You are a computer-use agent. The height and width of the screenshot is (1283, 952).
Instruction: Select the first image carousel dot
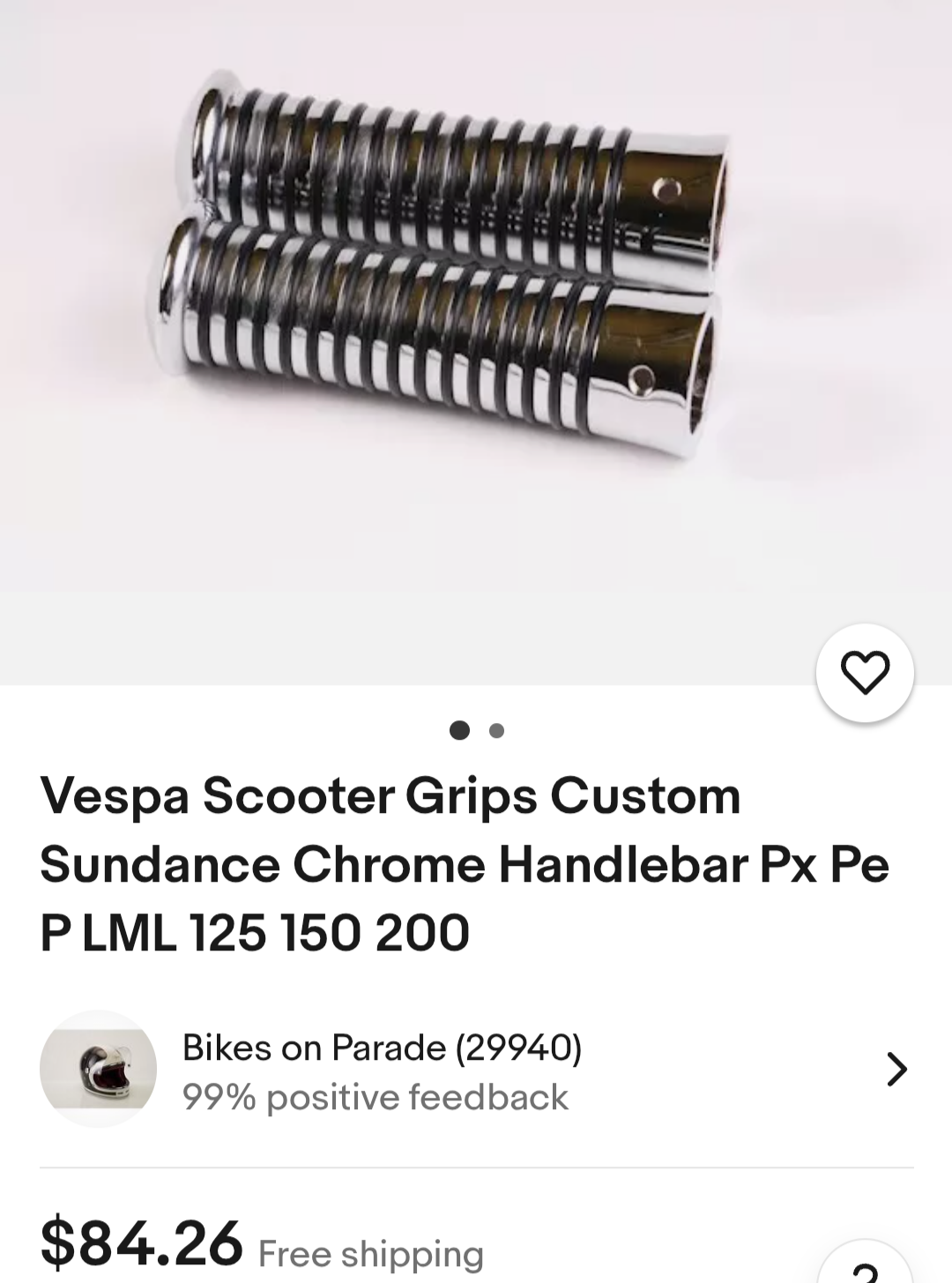click(x=457, y=729)
